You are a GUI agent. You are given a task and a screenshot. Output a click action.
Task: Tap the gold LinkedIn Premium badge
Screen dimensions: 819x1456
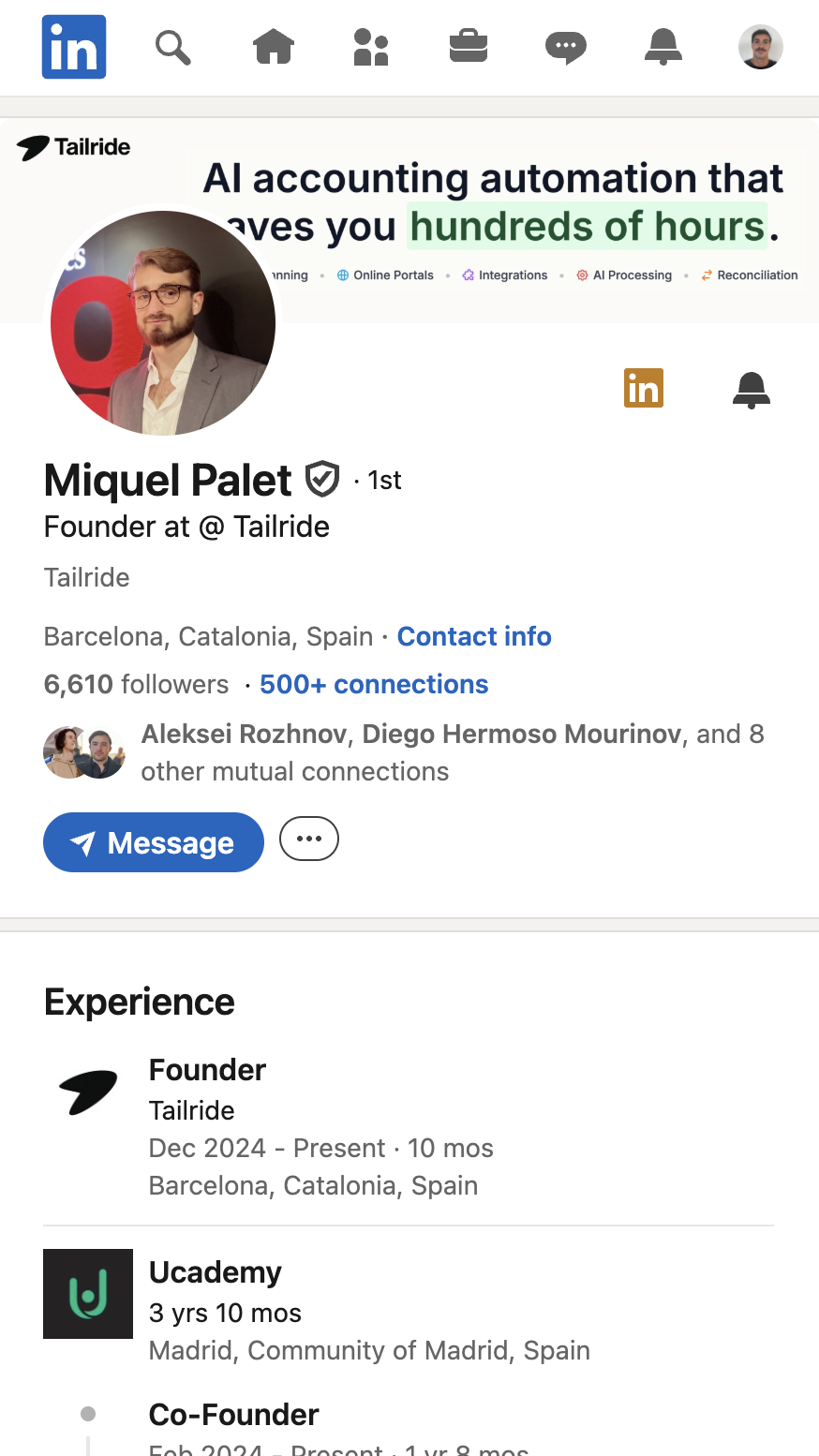644,388
